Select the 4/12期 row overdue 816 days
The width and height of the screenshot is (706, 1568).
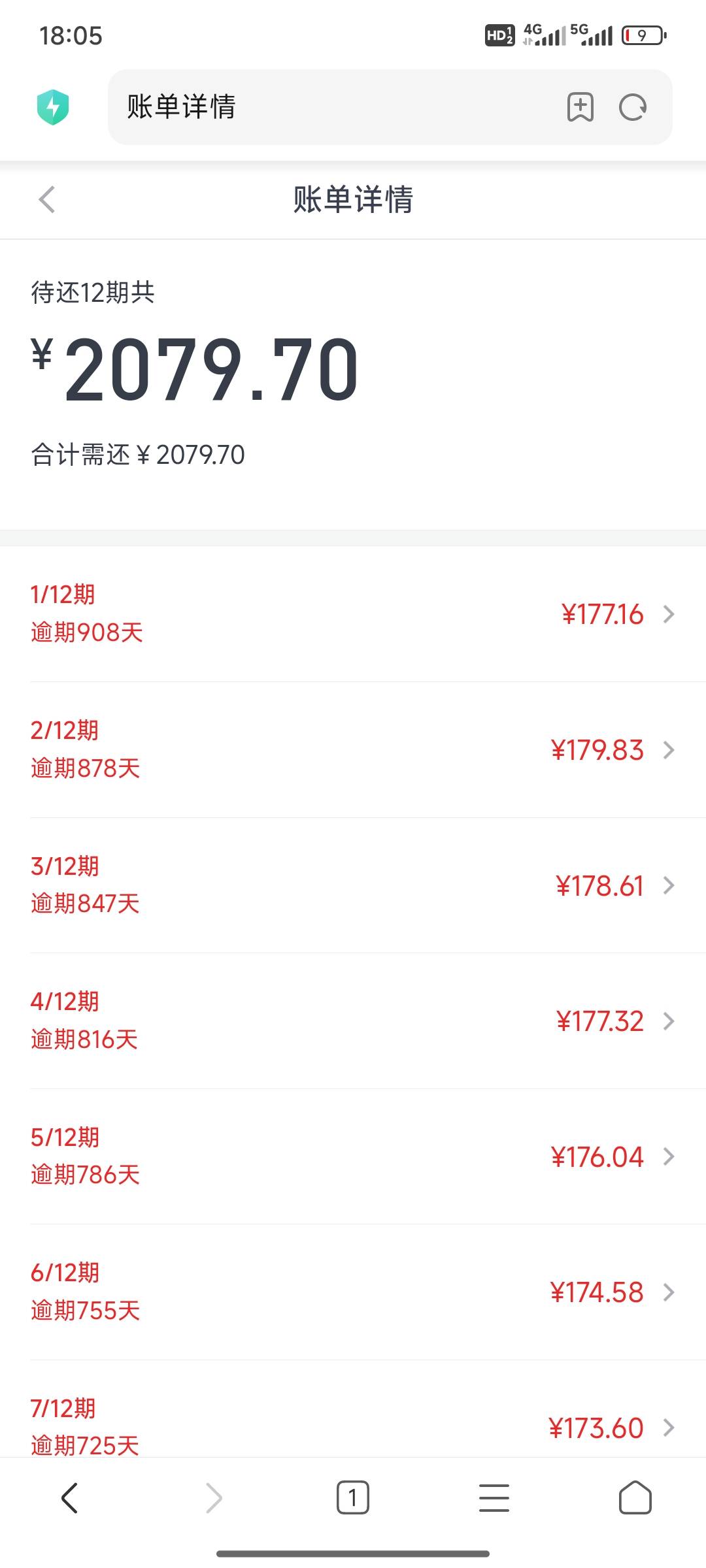click(353, 1021)
